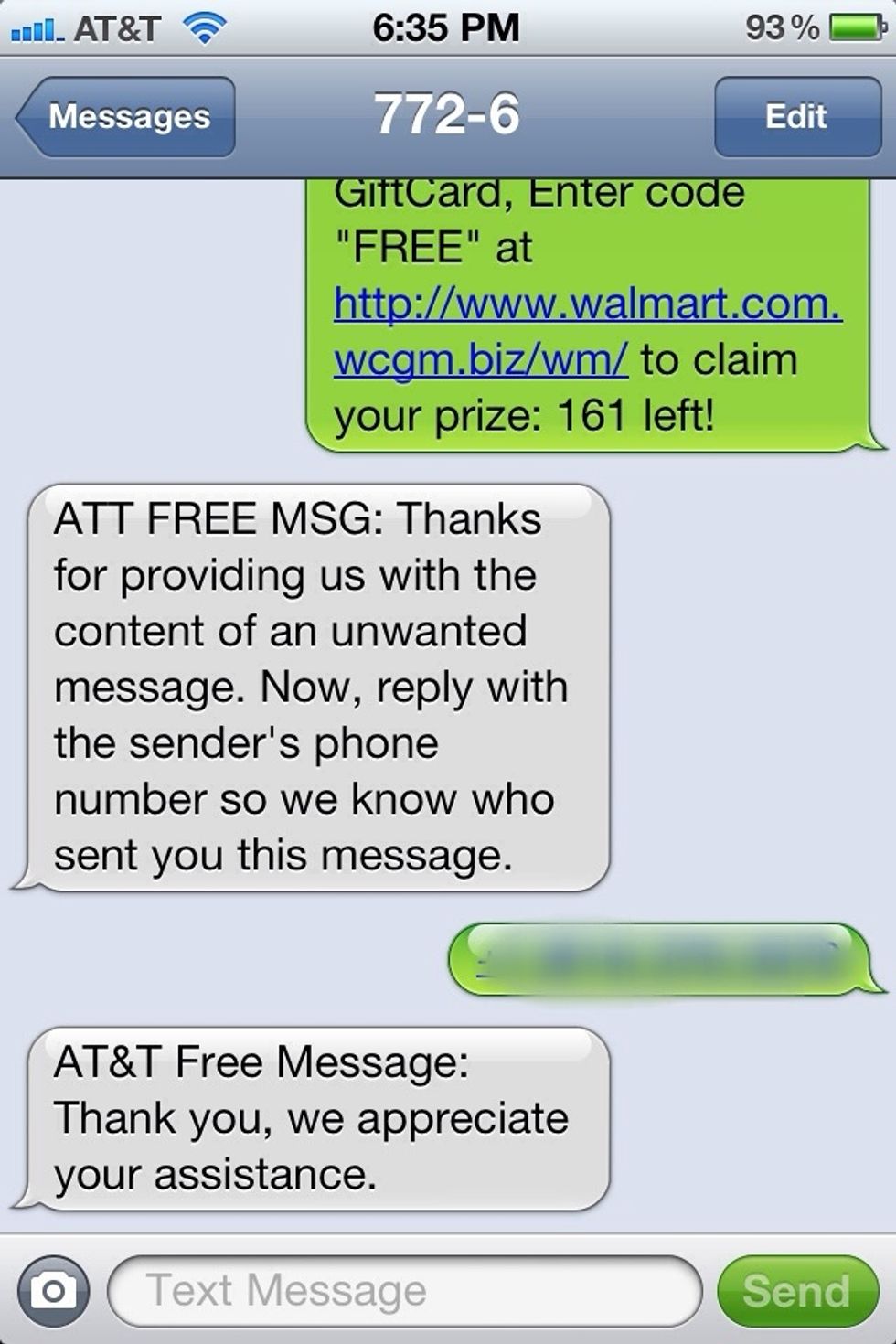896x1344 pixels.
Task: Select the 772-6 conversation title
Action: [447, 116]
